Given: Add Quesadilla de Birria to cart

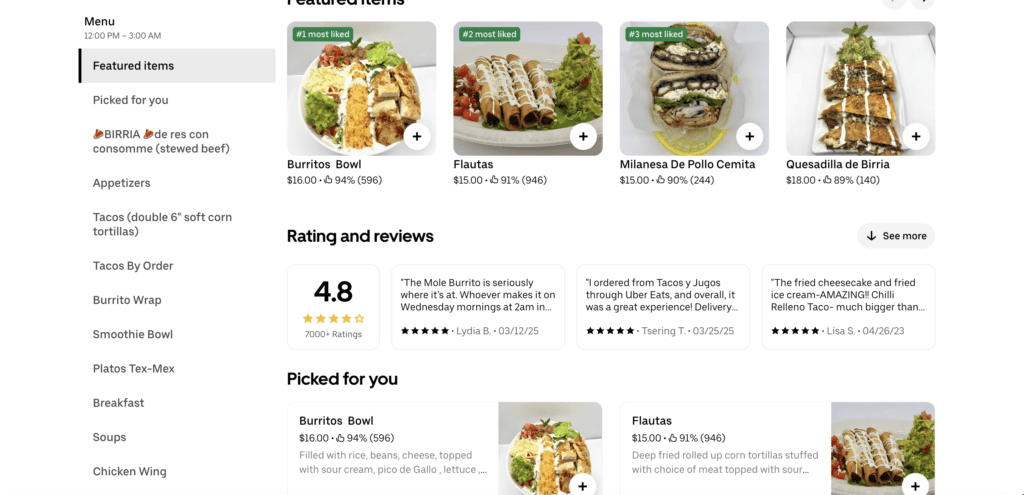Looking at the screenshot, I should point(915,136).
